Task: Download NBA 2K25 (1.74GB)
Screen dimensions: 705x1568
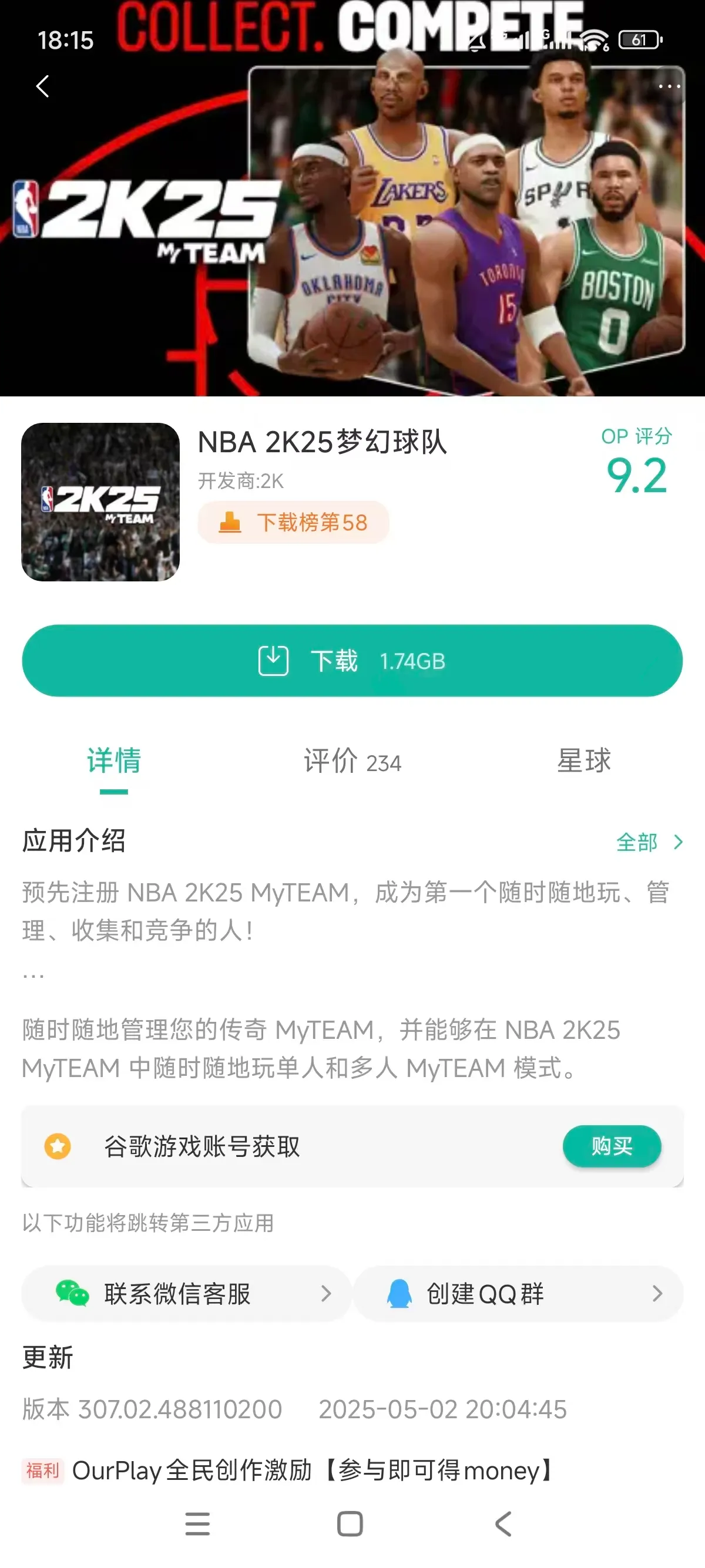Action: pyautogui.click(x=352, y=661)
